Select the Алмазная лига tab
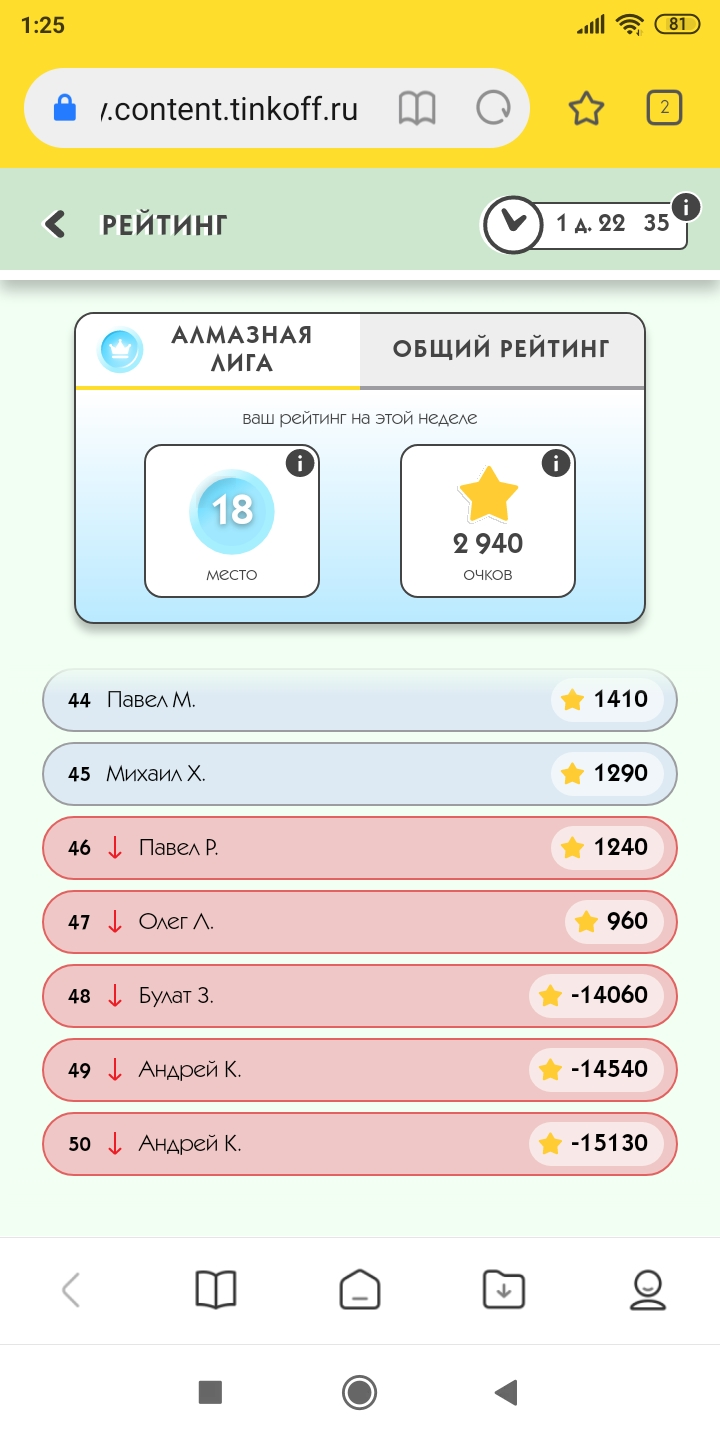Image resolution: width=720 pixels, height=1440 pixels. pyautogui.click(x=218, y=350)
